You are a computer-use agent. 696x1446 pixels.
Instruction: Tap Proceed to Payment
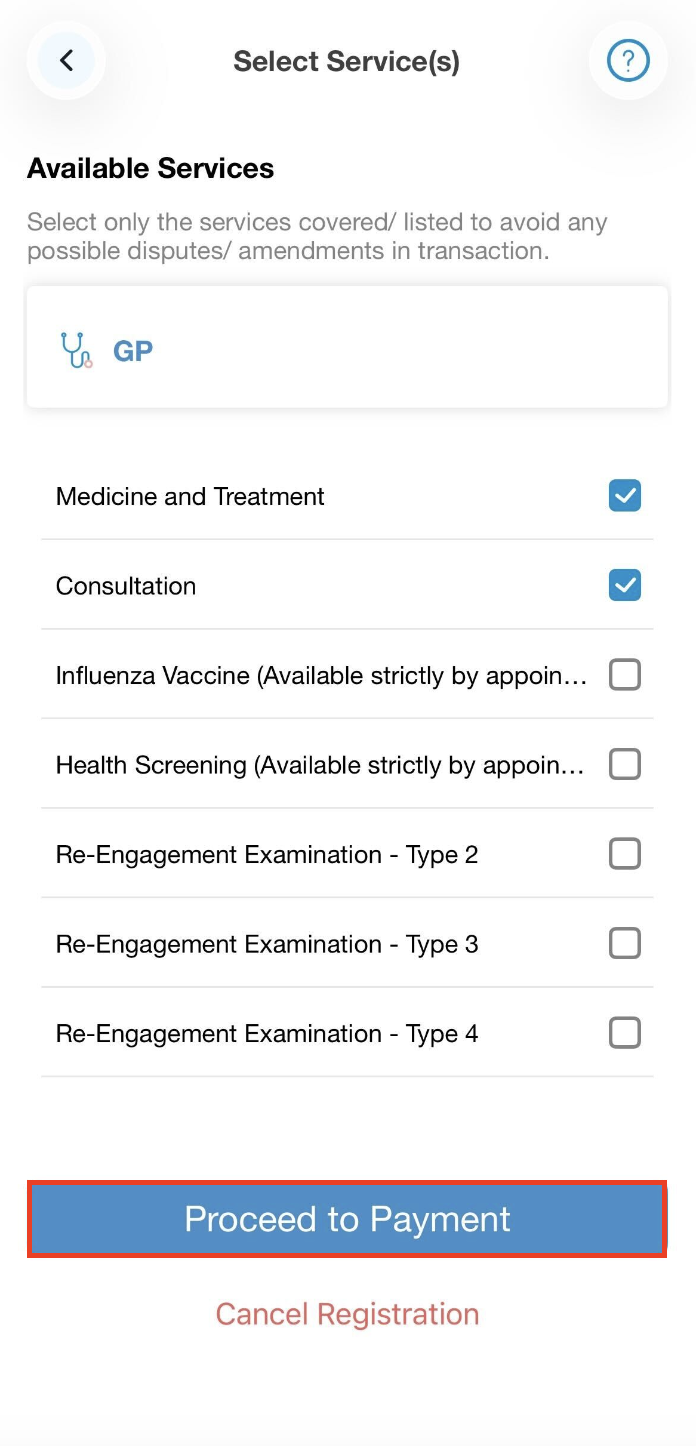point(347,1219)
